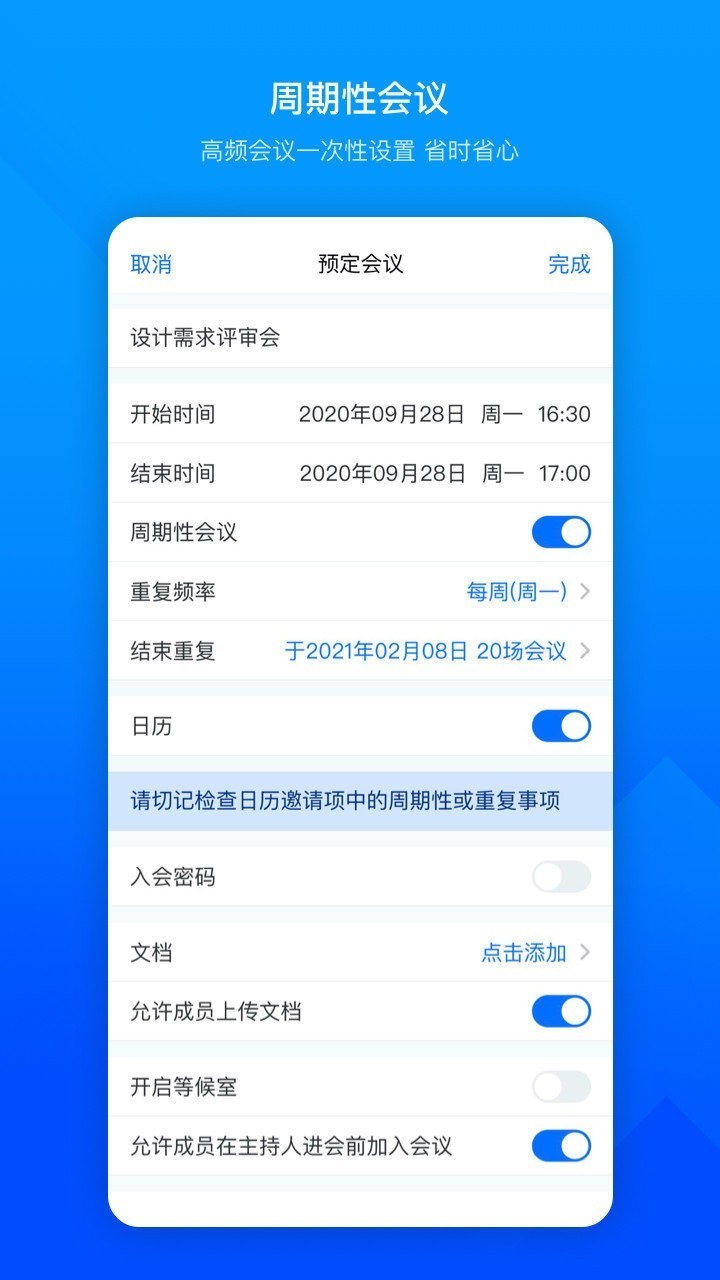
Task: Tap the 16:30 start time value
Action: coord(568,414)
